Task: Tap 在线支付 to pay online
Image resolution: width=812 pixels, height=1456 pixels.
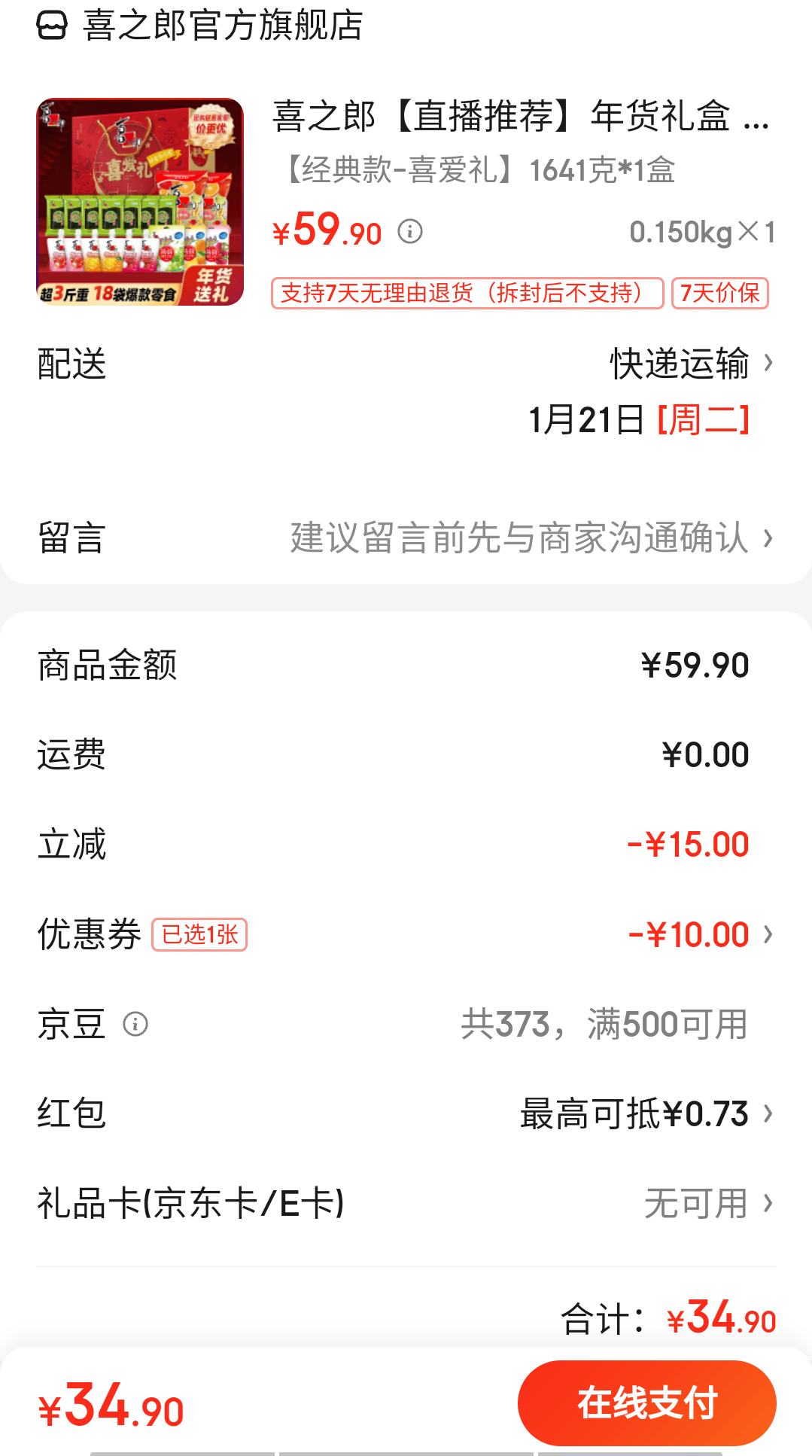Action: (x=647, y=1403)
